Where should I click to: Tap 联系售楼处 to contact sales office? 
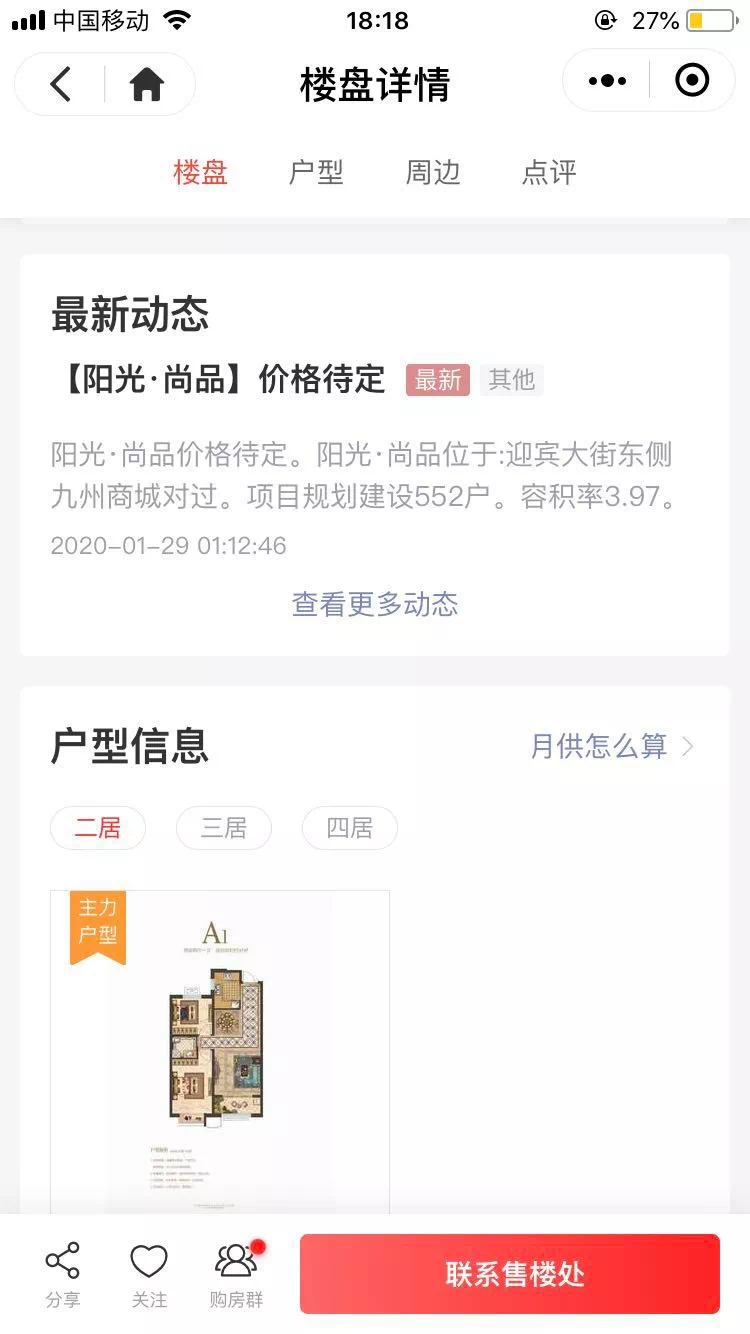[510, 1274]
